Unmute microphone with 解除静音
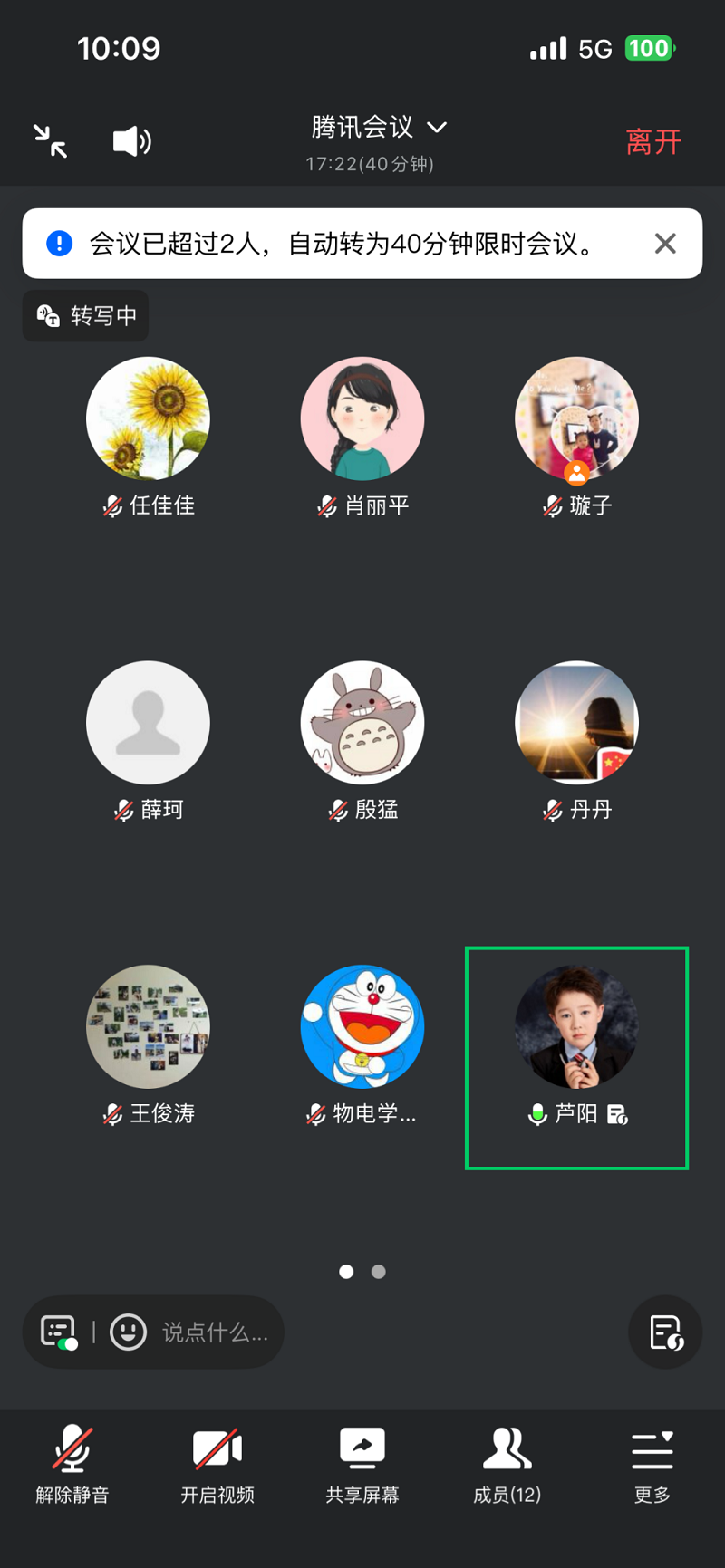The image size is (725, 1568). point(72,1466)
